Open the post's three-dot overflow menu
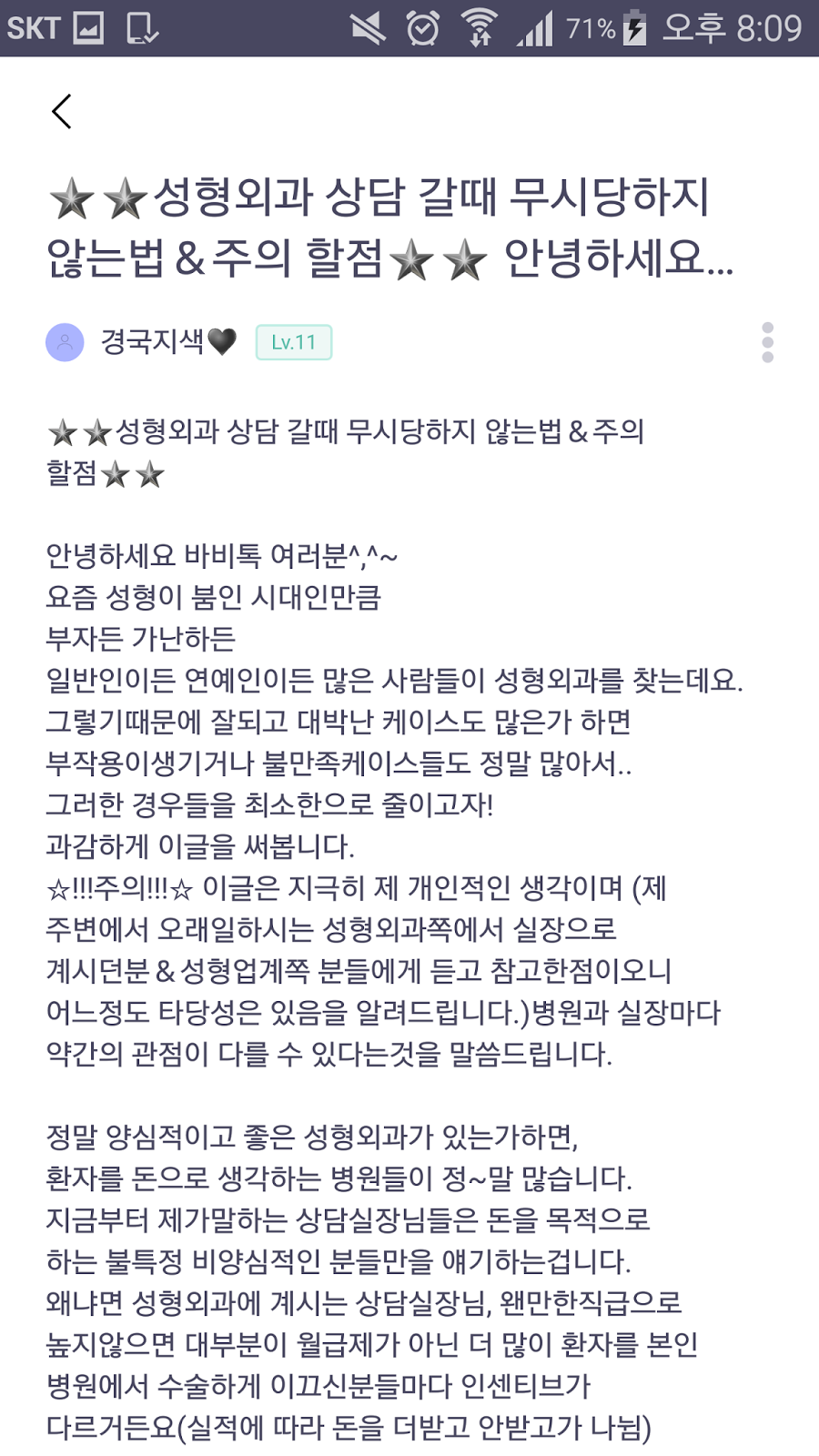 point(767,342)
